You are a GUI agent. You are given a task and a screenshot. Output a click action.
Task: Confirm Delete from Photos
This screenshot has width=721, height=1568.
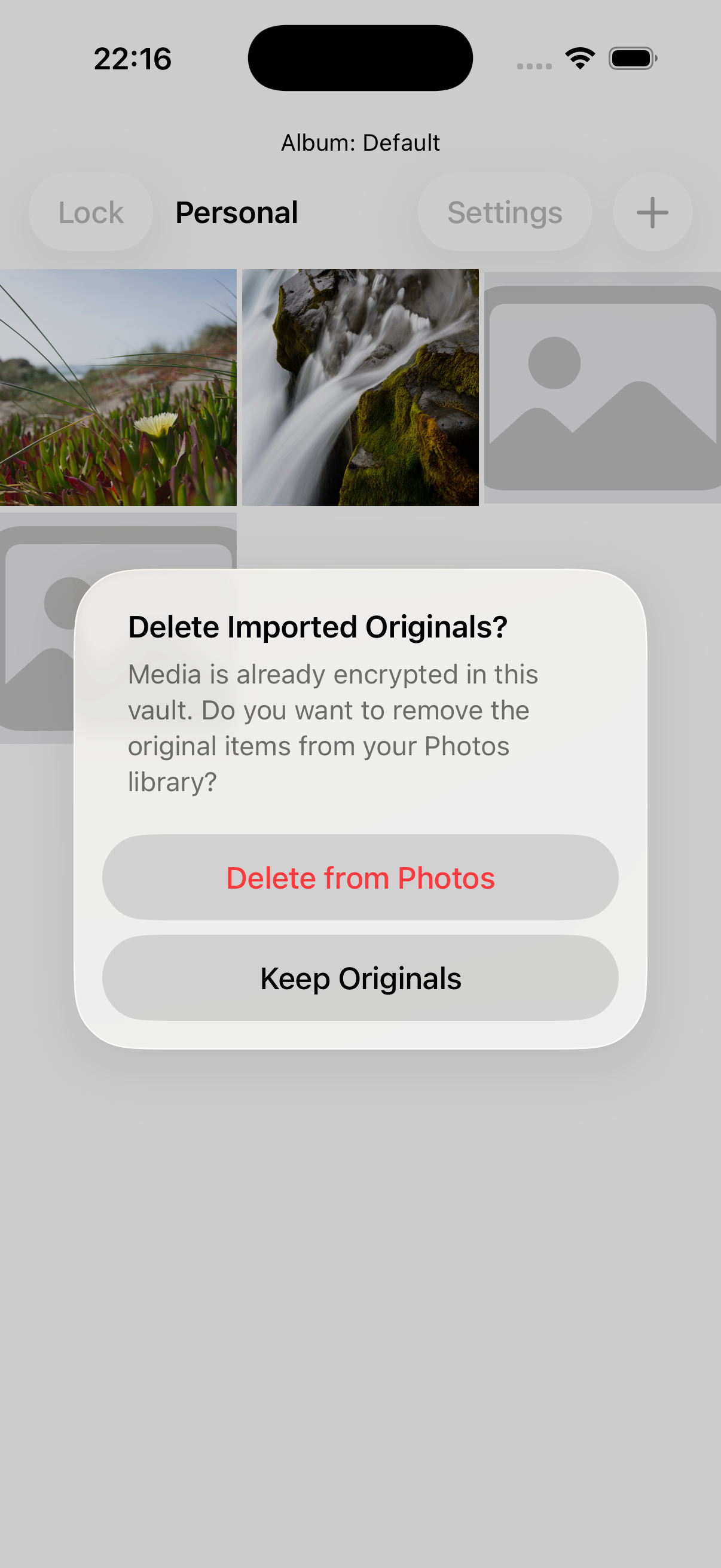click(360, 877)
